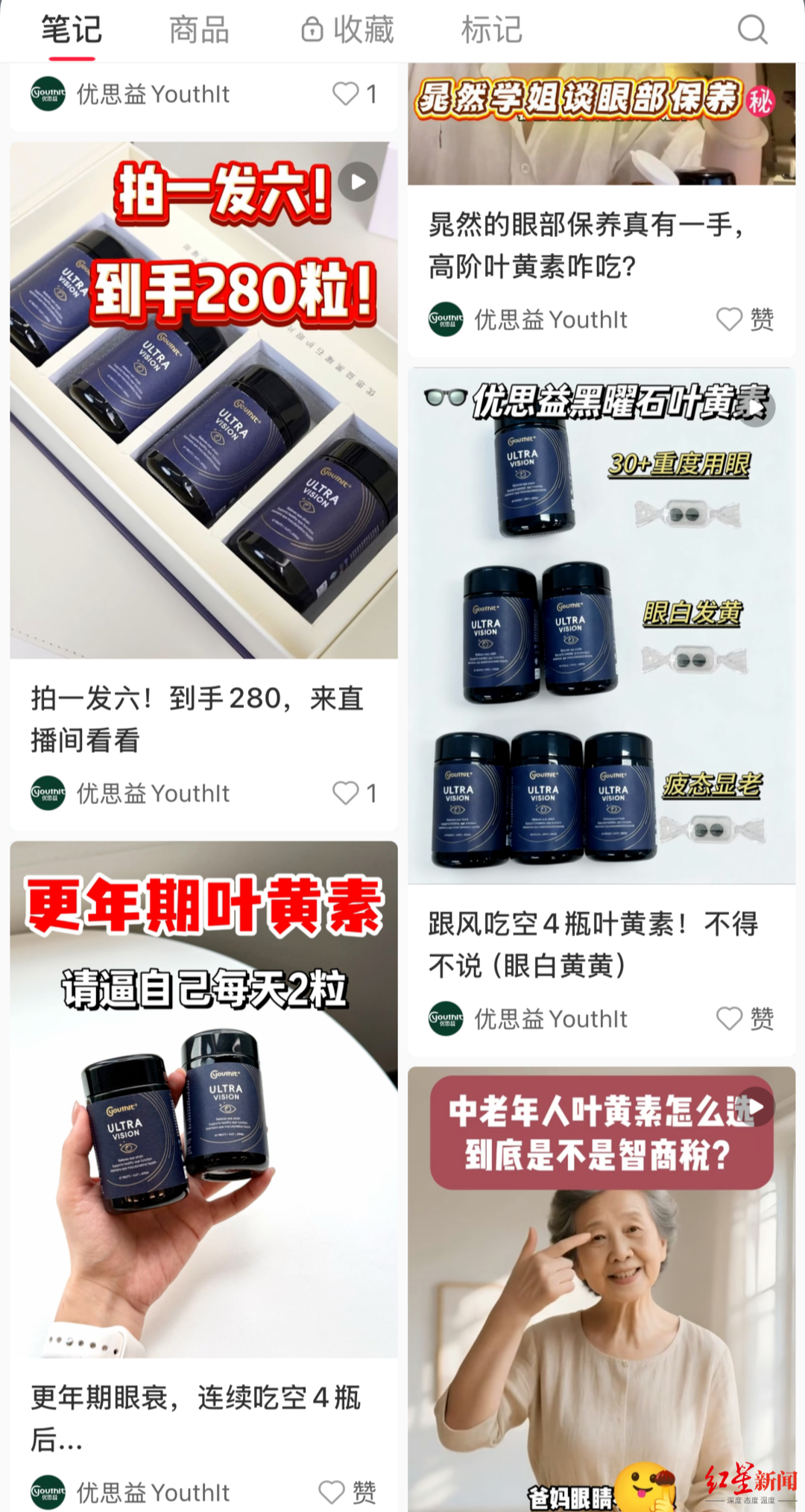Open the search magnifier icon
Image resolution: width=805 pixels, height=1512 pixels.
751,30
